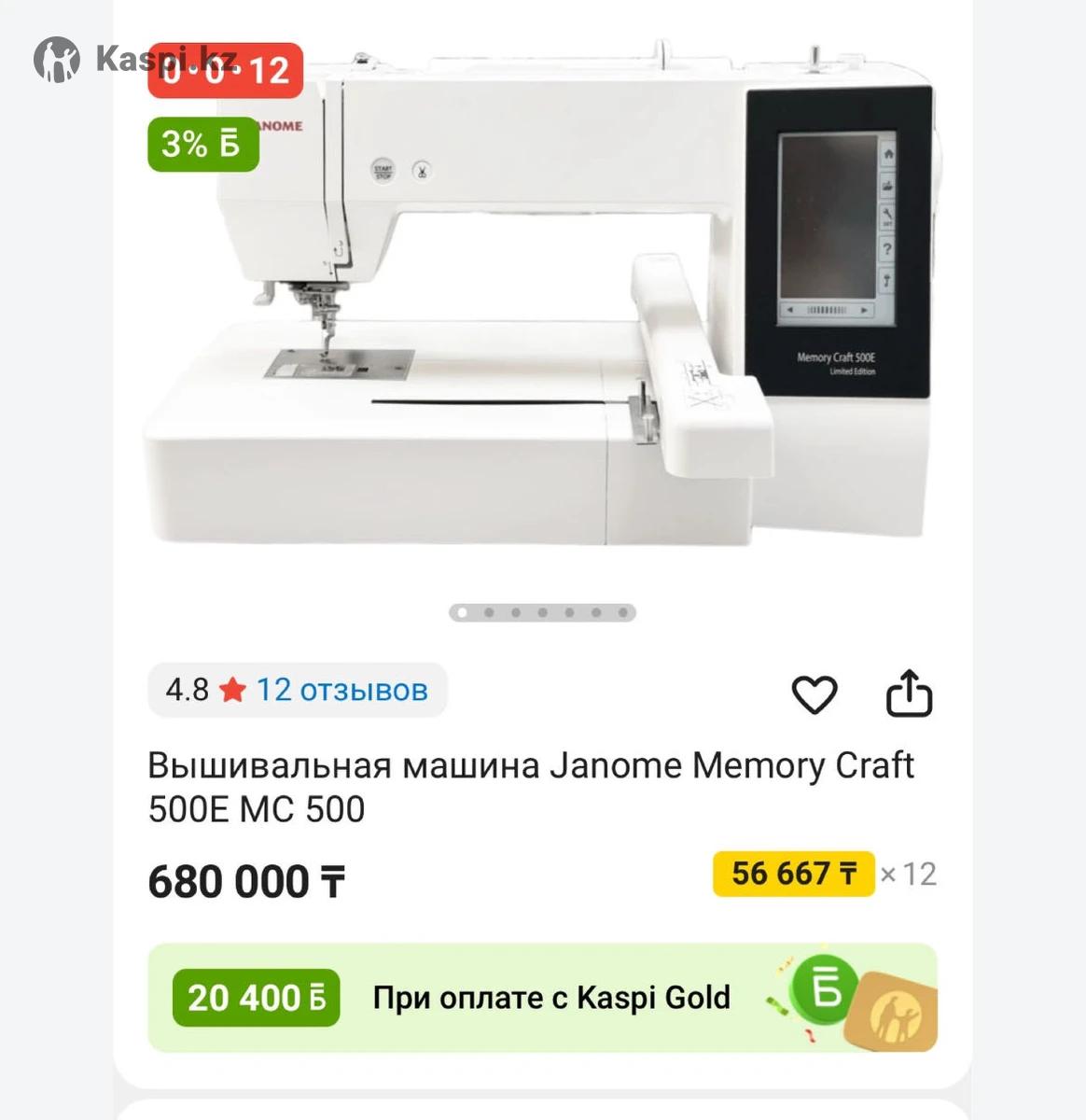
Task: Open the Kaspi Gold bonus banner
Action: click(x=542, y=998)
